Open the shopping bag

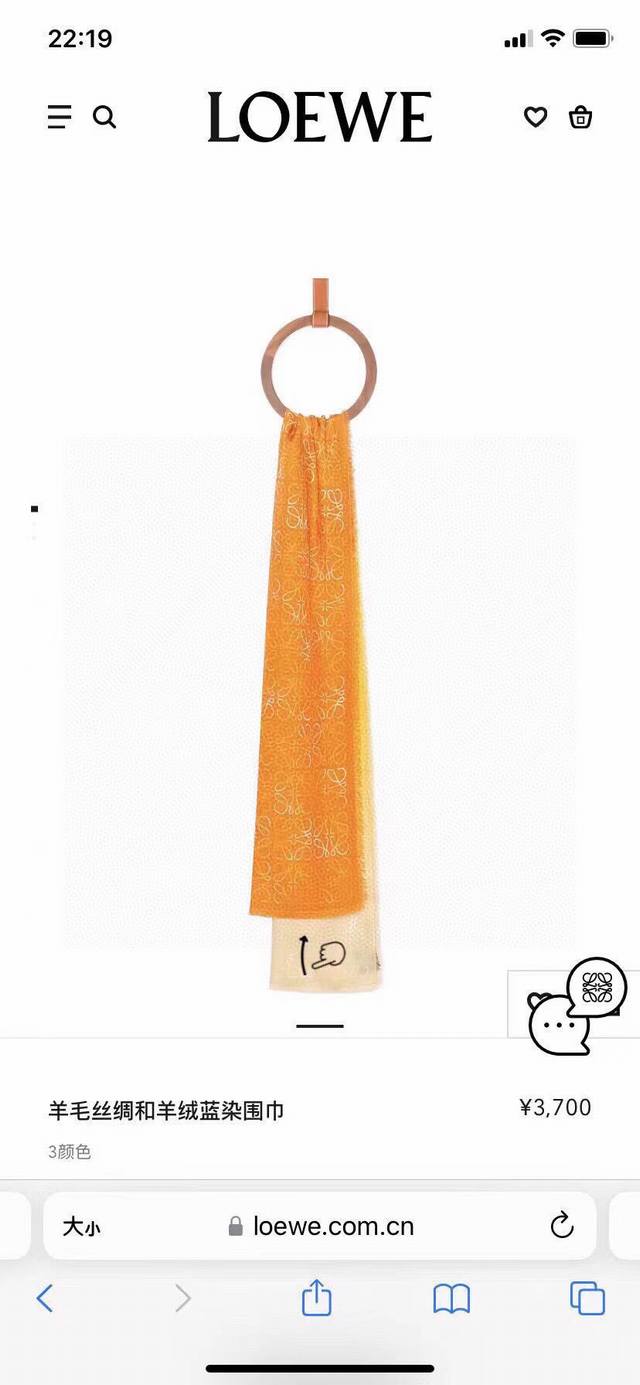580,117
